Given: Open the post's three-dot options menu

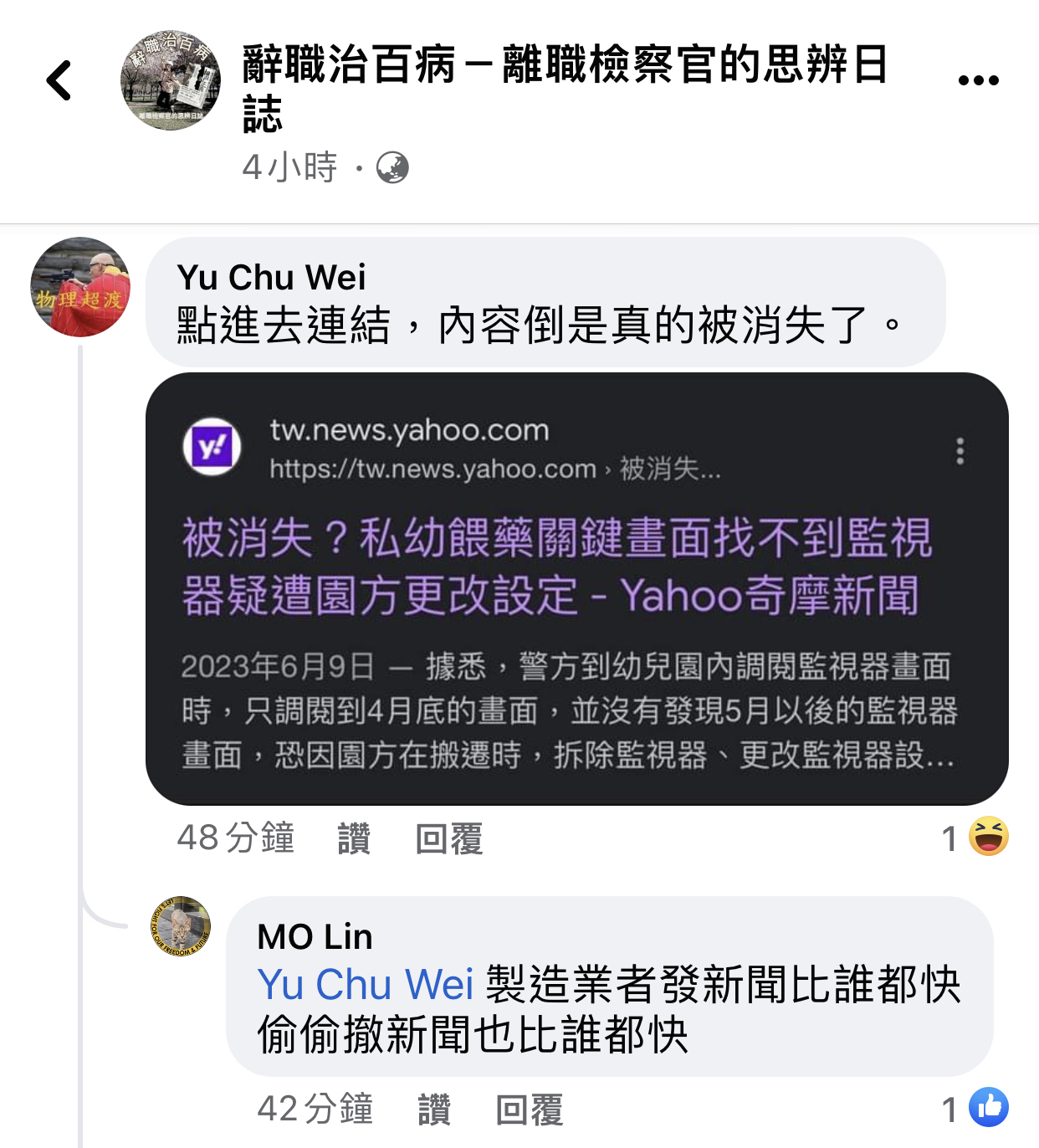Looking at the screenshot, I should pos(978,80).
